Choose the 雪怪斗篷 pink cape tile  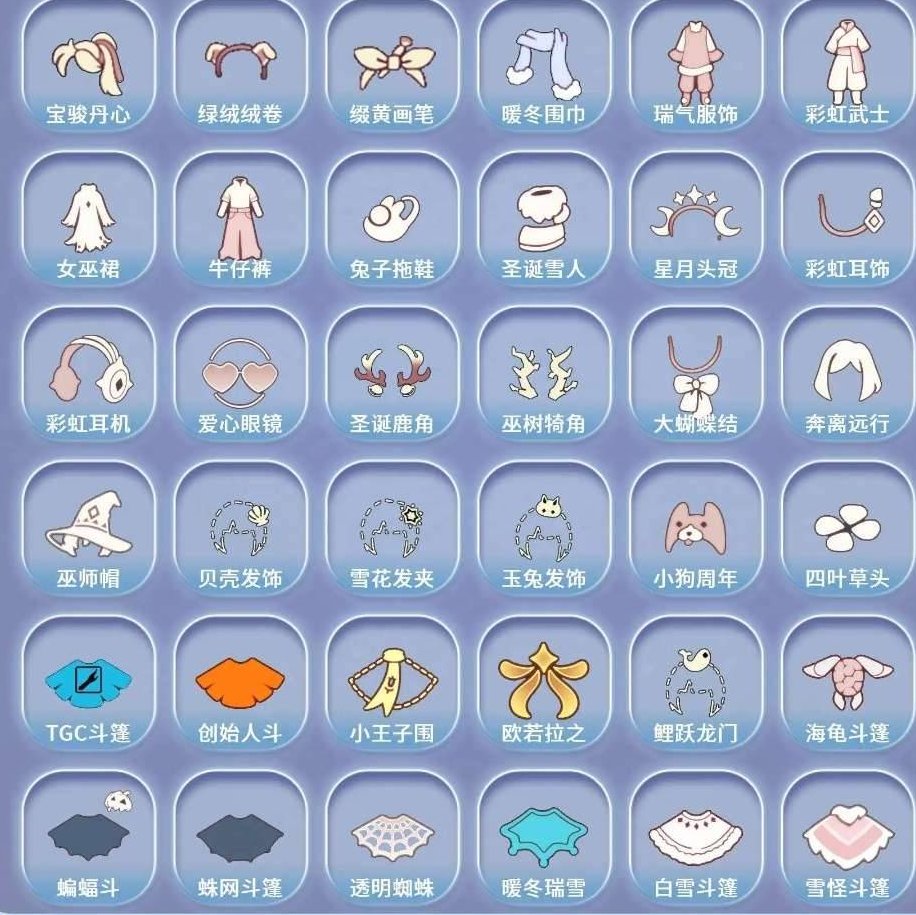[x=848, y=842]
